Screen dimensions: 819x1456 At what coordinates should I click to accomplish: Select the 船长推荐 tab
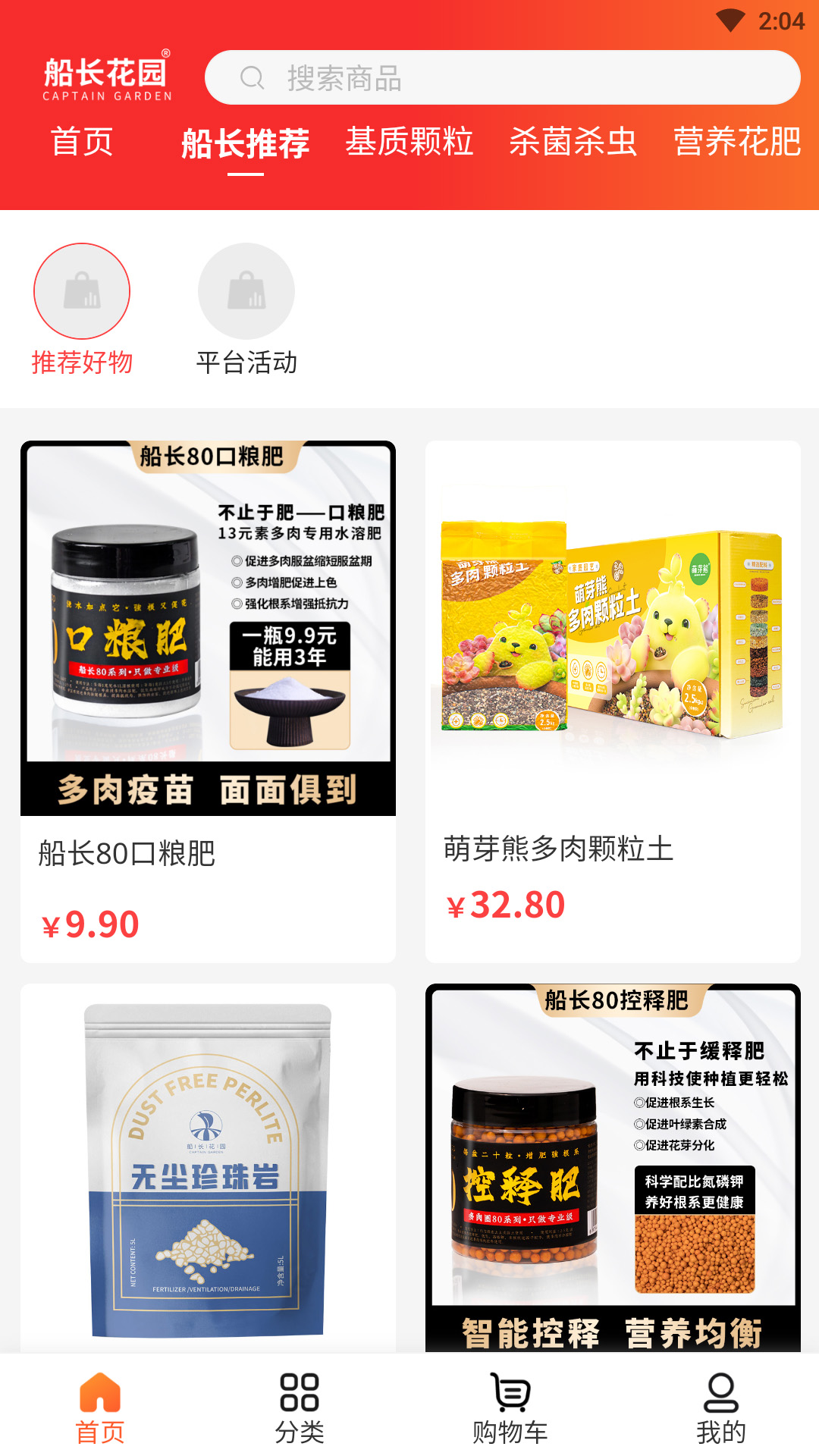244,144
